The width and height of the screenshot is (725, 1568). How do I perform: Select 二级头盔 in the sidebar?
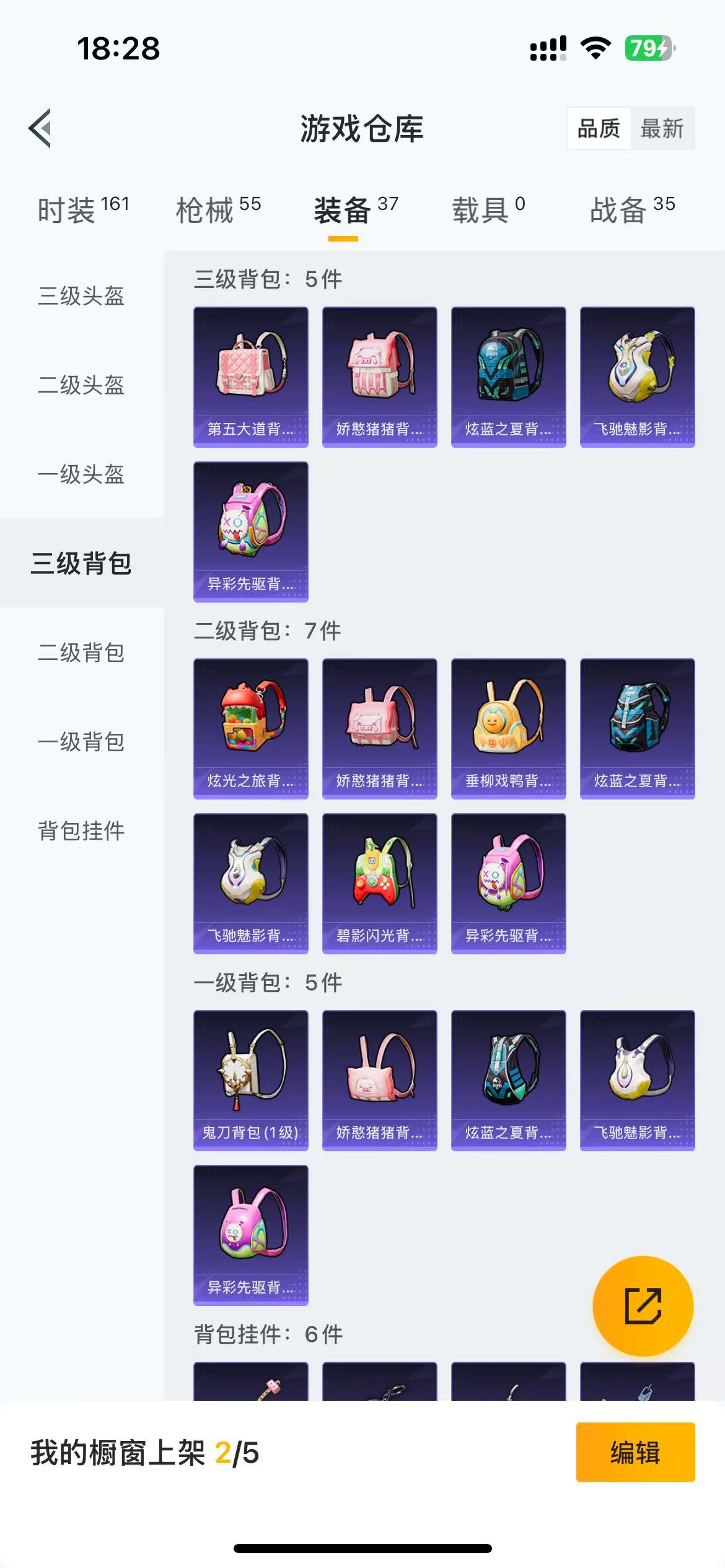[x=81, y=385]
